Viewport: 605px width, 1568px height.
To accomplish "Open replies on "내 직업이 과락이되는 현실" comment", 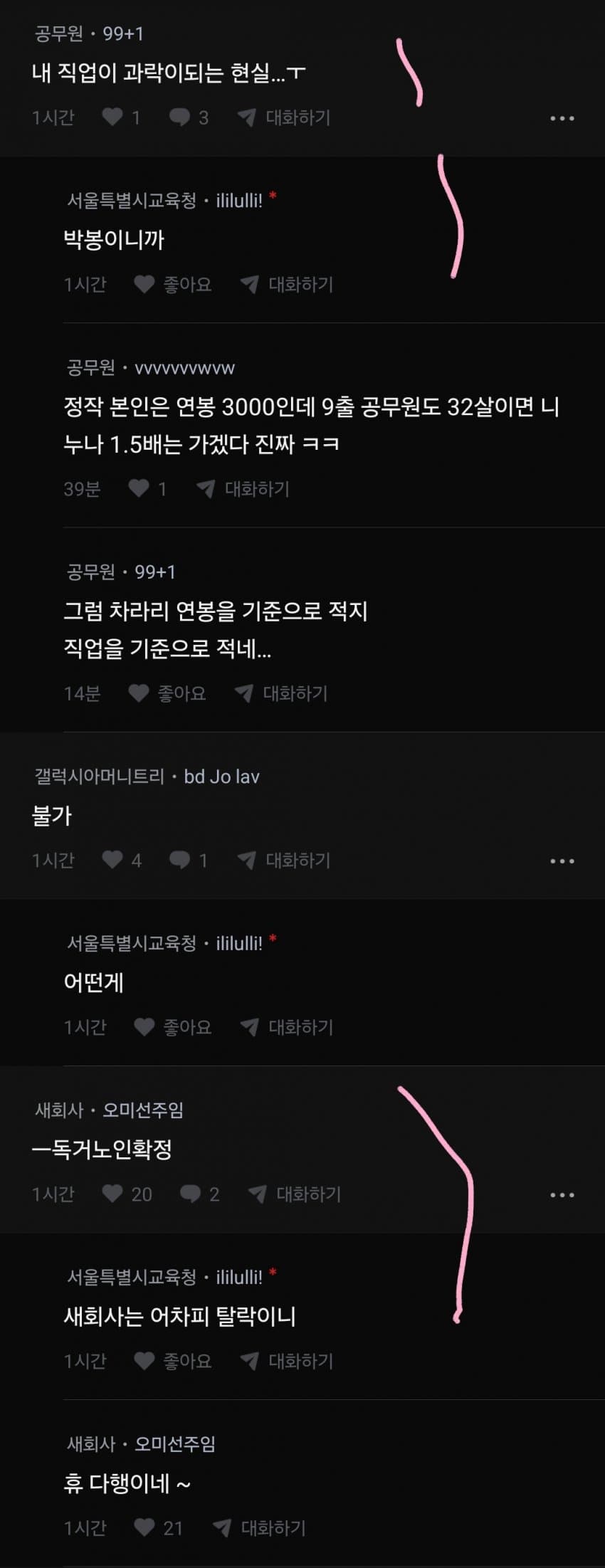I will click(180, 117).
